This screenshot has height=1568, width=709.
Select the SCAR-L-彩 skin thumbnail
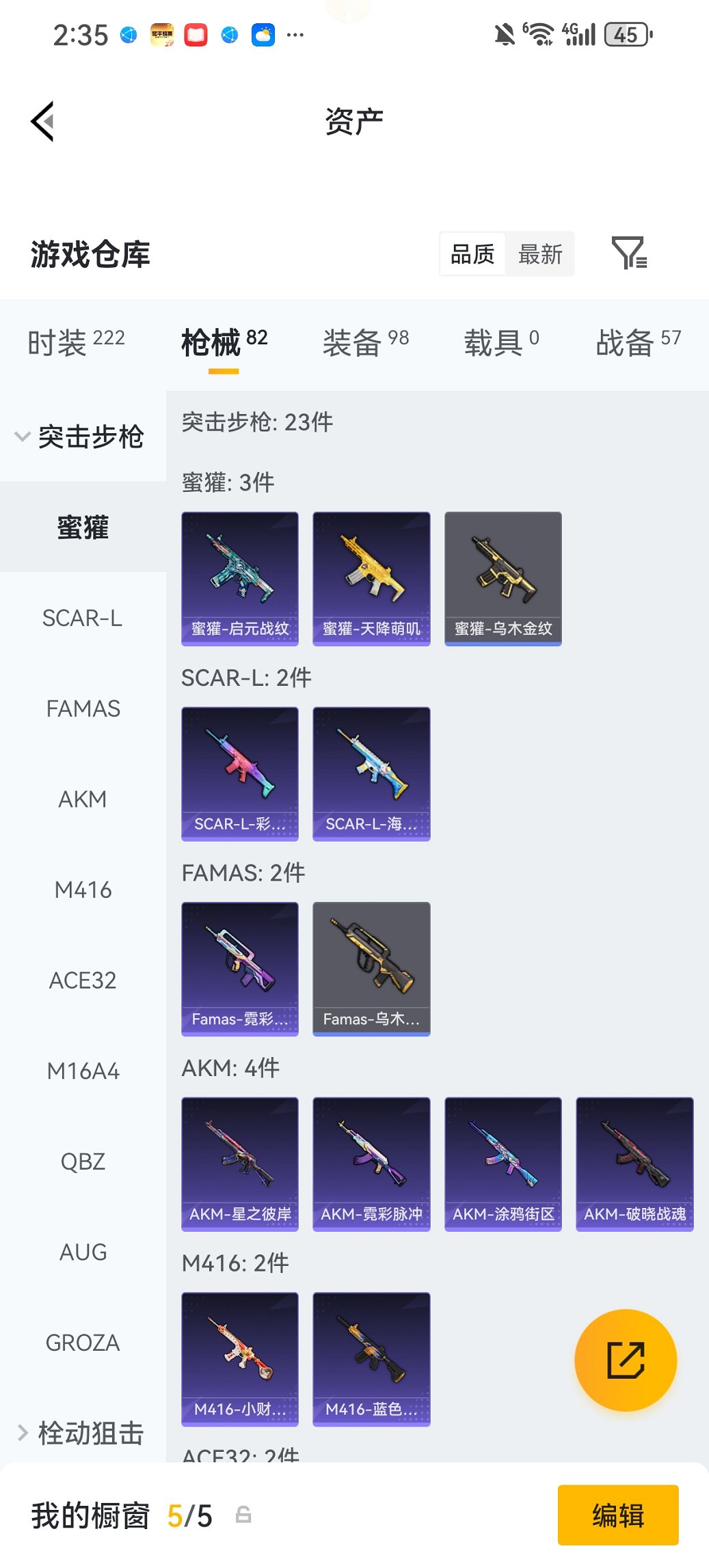pos(239,773)
